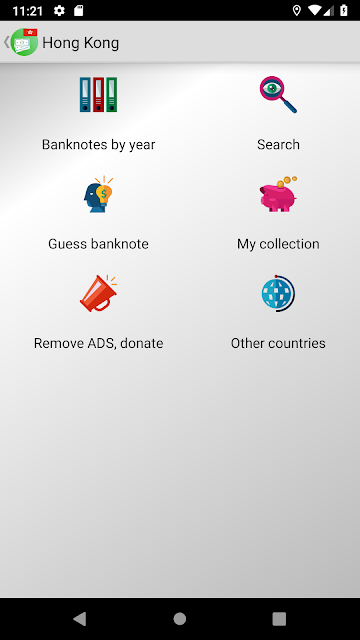Open My collection
This screenshot has width=360, height=640.
click(x=278, y=213)
